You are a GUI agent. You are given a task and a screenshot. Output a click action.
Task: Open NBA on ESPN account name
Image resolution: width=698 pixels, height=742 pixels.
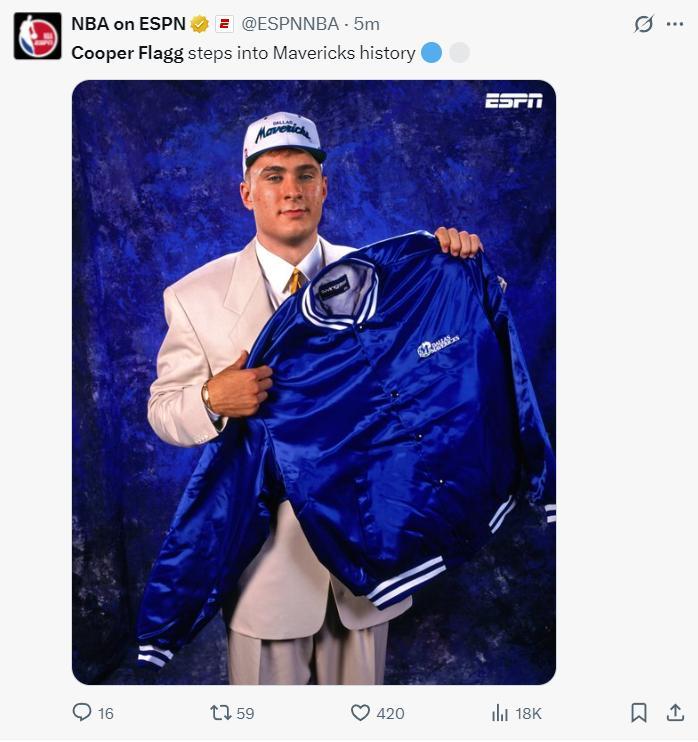click(128, 24)
